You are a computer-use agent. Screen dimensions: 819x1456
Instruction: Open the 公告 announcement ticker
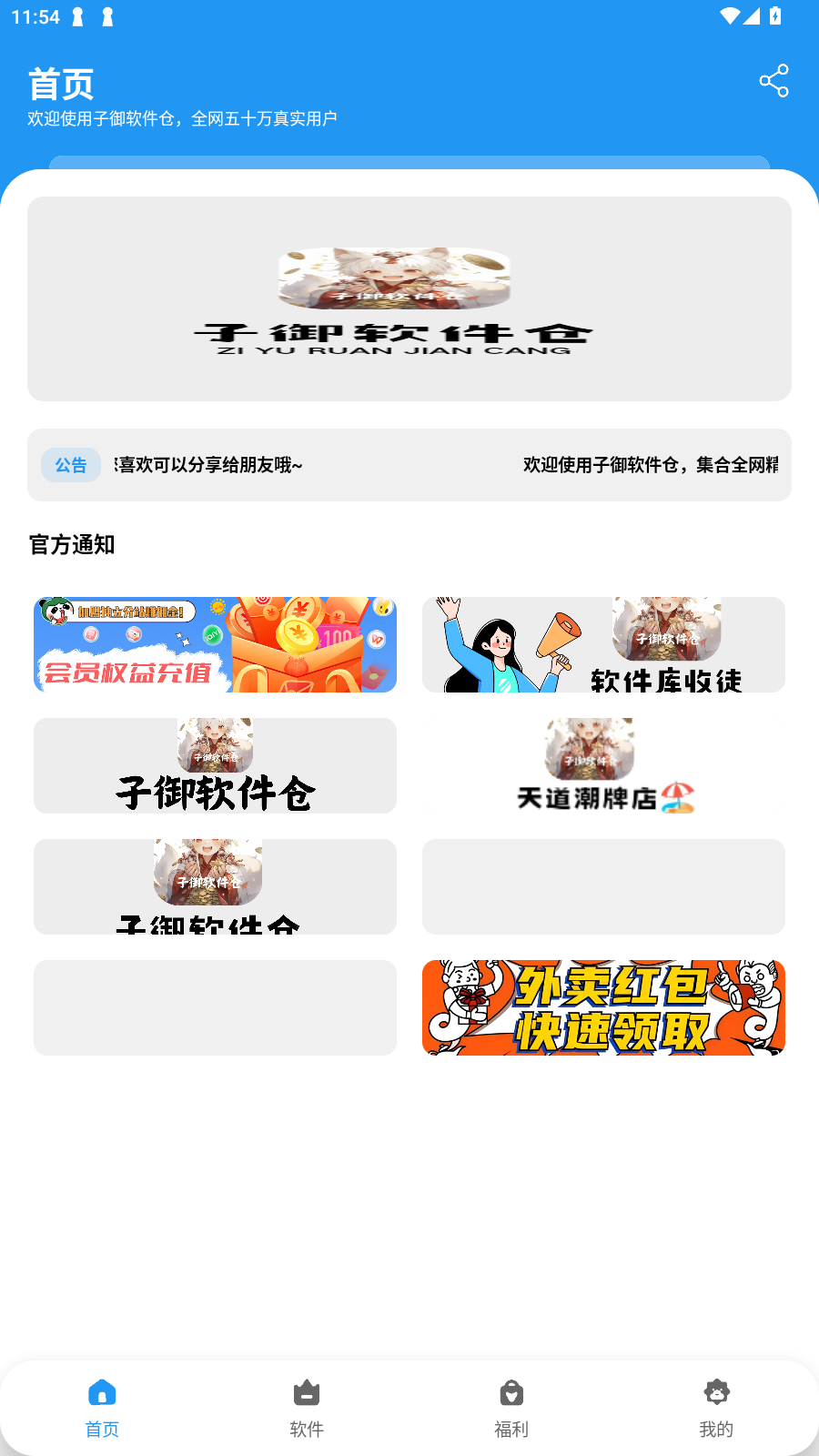tap(409, 465)
